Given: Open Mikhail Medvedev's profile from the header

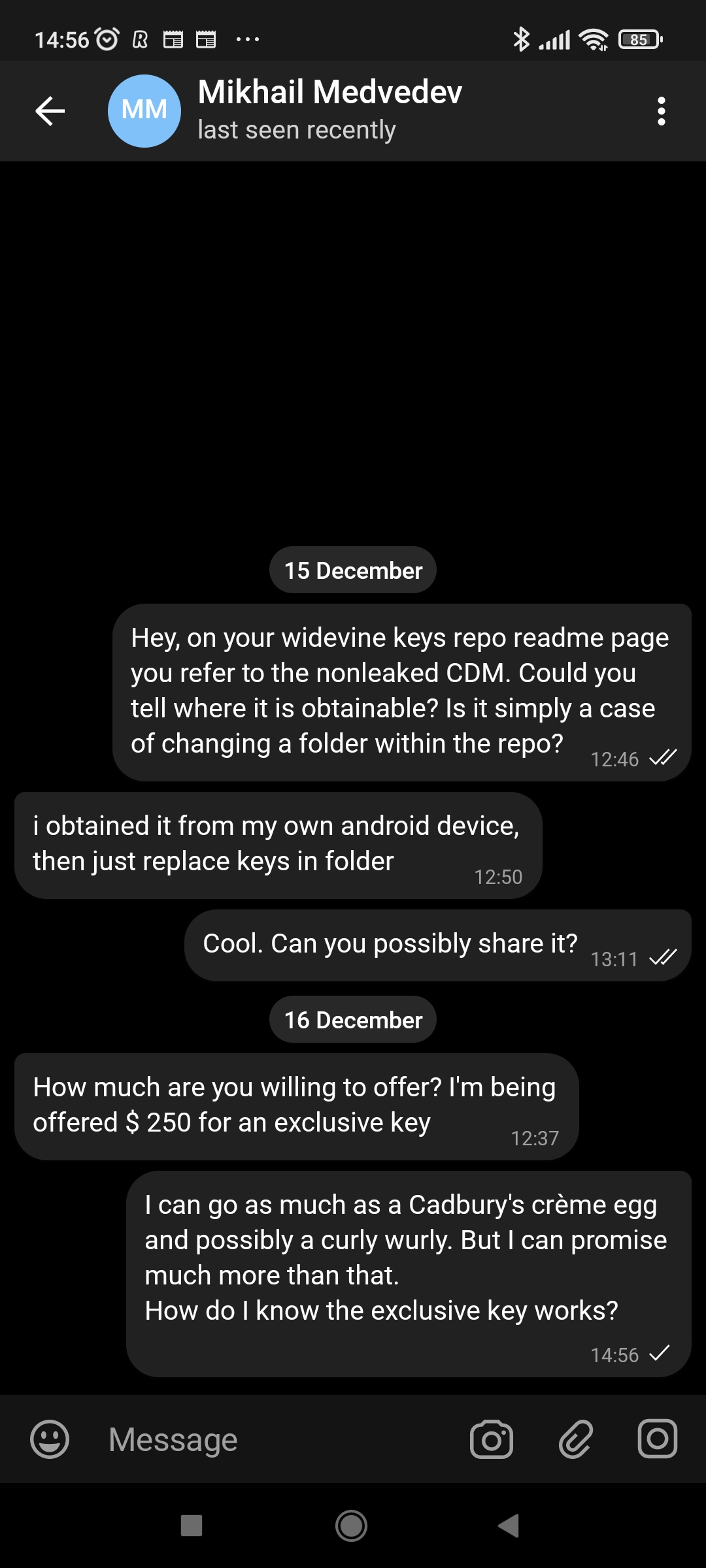Looking at the screenshot, I should [329, 109].
